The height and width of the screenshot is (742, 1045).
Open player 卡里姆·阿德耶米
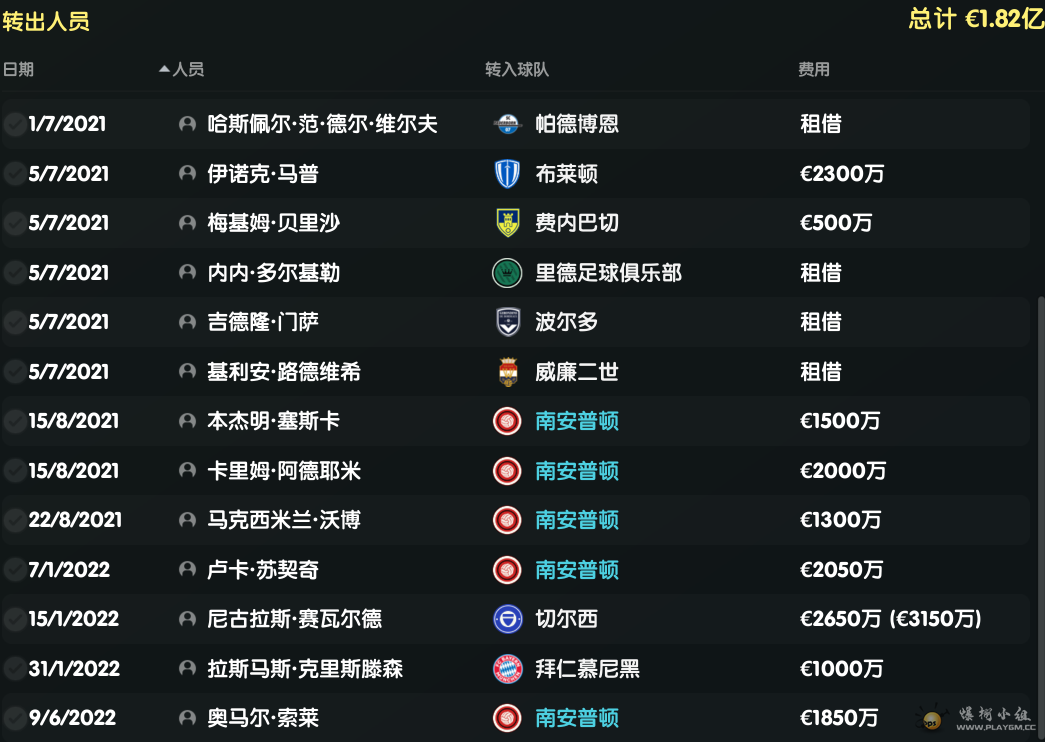(x=283, y=471)
